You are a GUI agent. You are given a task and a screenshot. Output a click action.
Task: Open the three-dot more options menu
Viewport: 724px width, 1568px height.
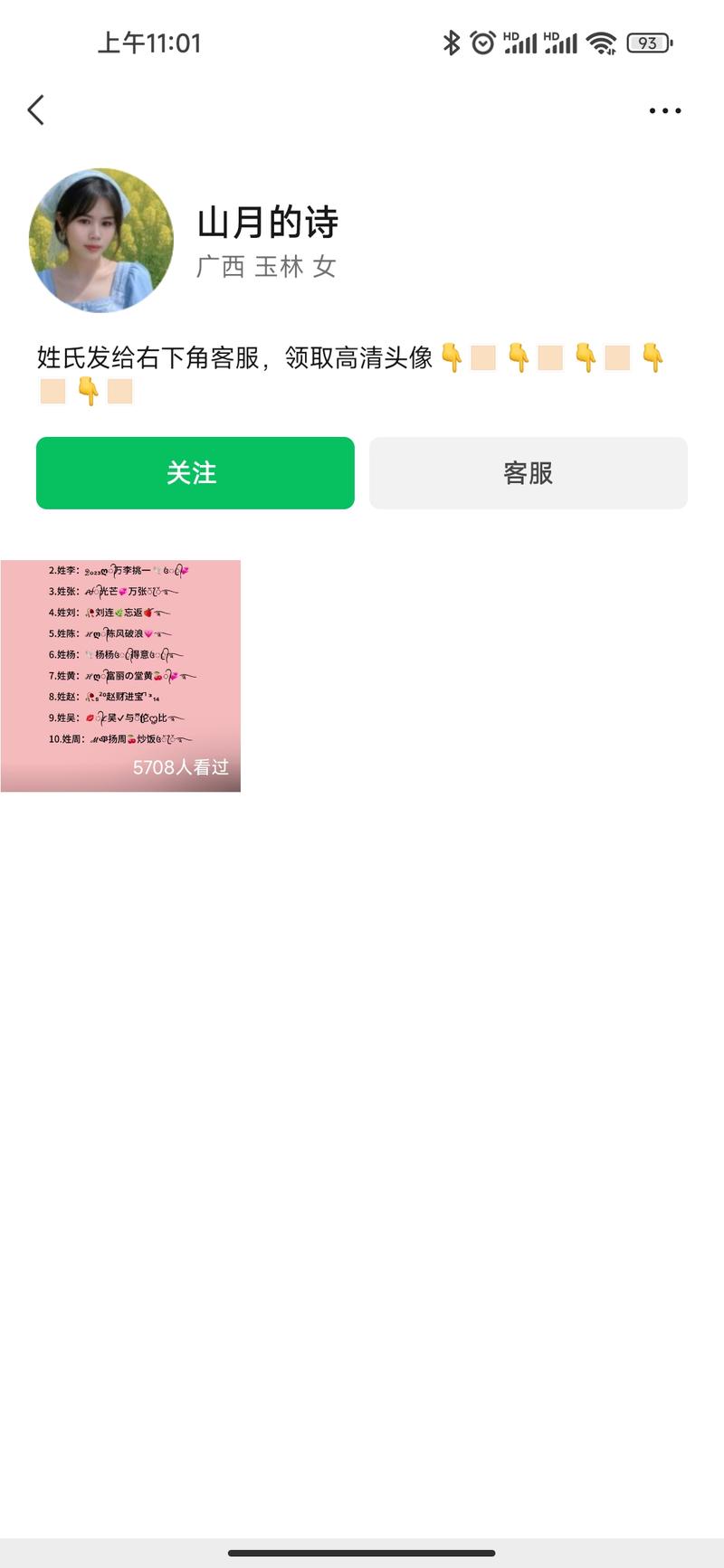coord(664,109)
